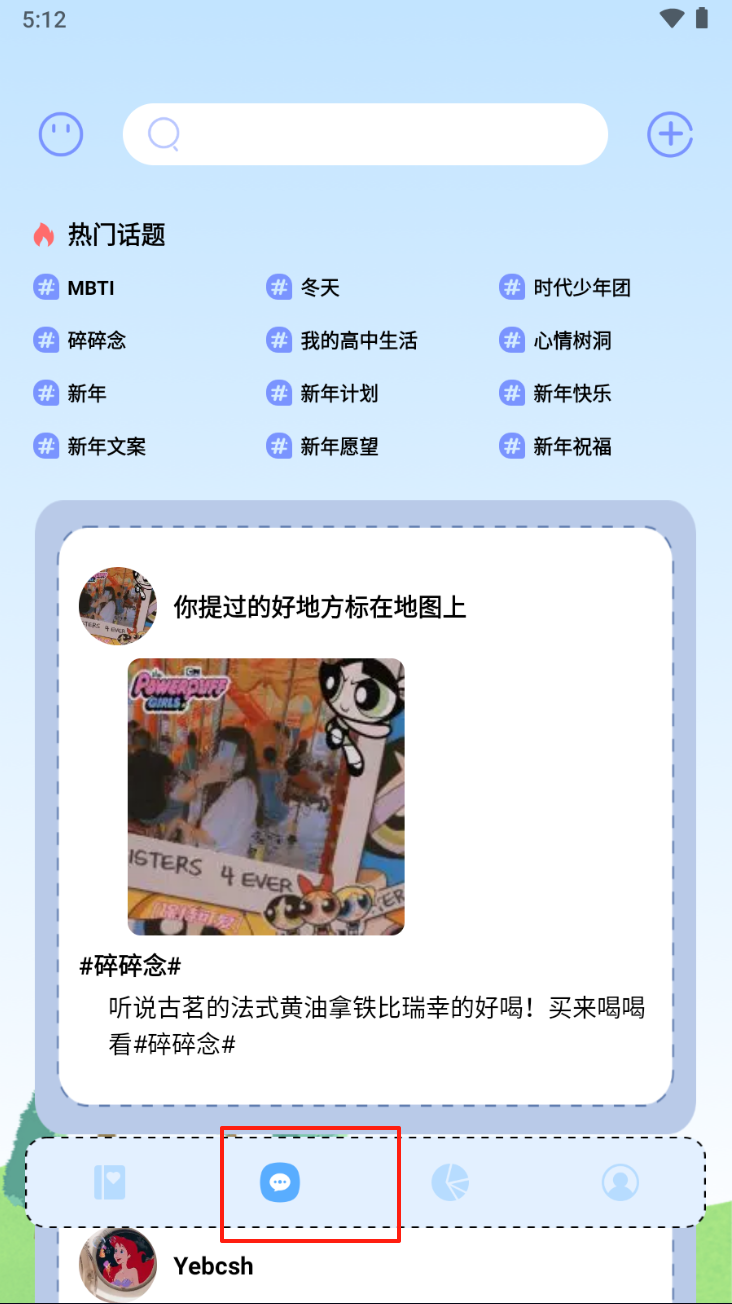Viewport: 732px width, 1304px height.
Task: View the 我的高中生活 topic
Action: tap(343, 341)
